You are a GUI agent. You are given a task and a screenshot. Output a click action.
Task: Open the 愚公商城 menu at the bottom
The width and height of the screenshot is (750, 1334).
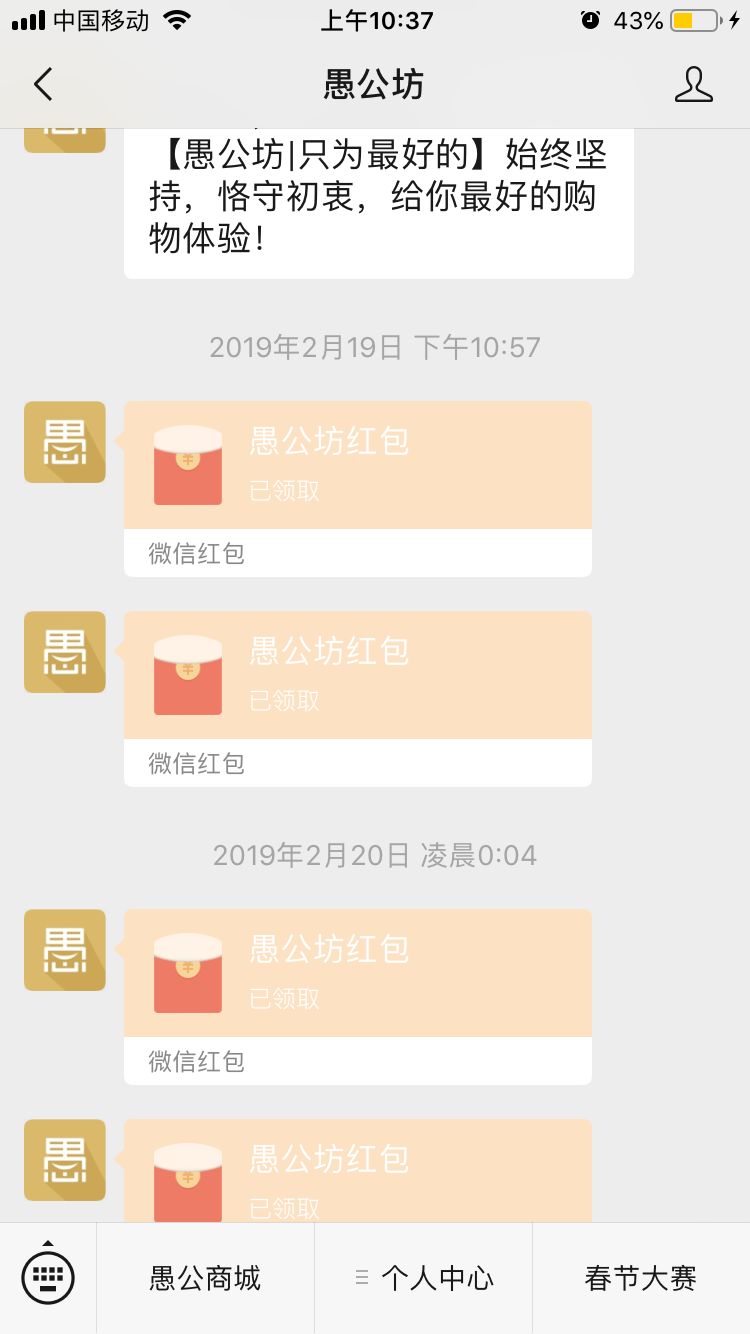click(x=203, y=1276)
